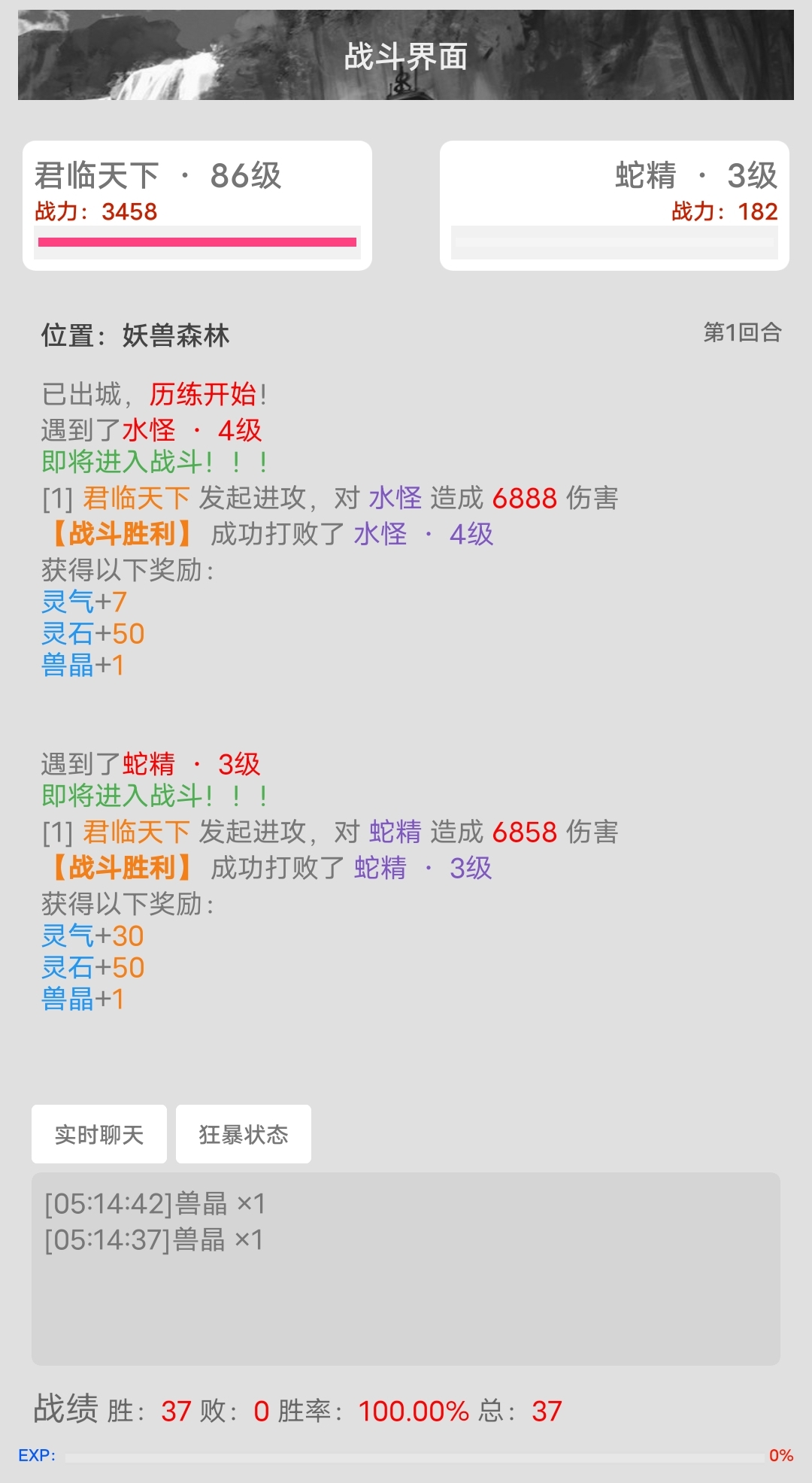Click the 灵石+50 reward text
Screen dimensions: 812x1483
[x=92, y=968]
